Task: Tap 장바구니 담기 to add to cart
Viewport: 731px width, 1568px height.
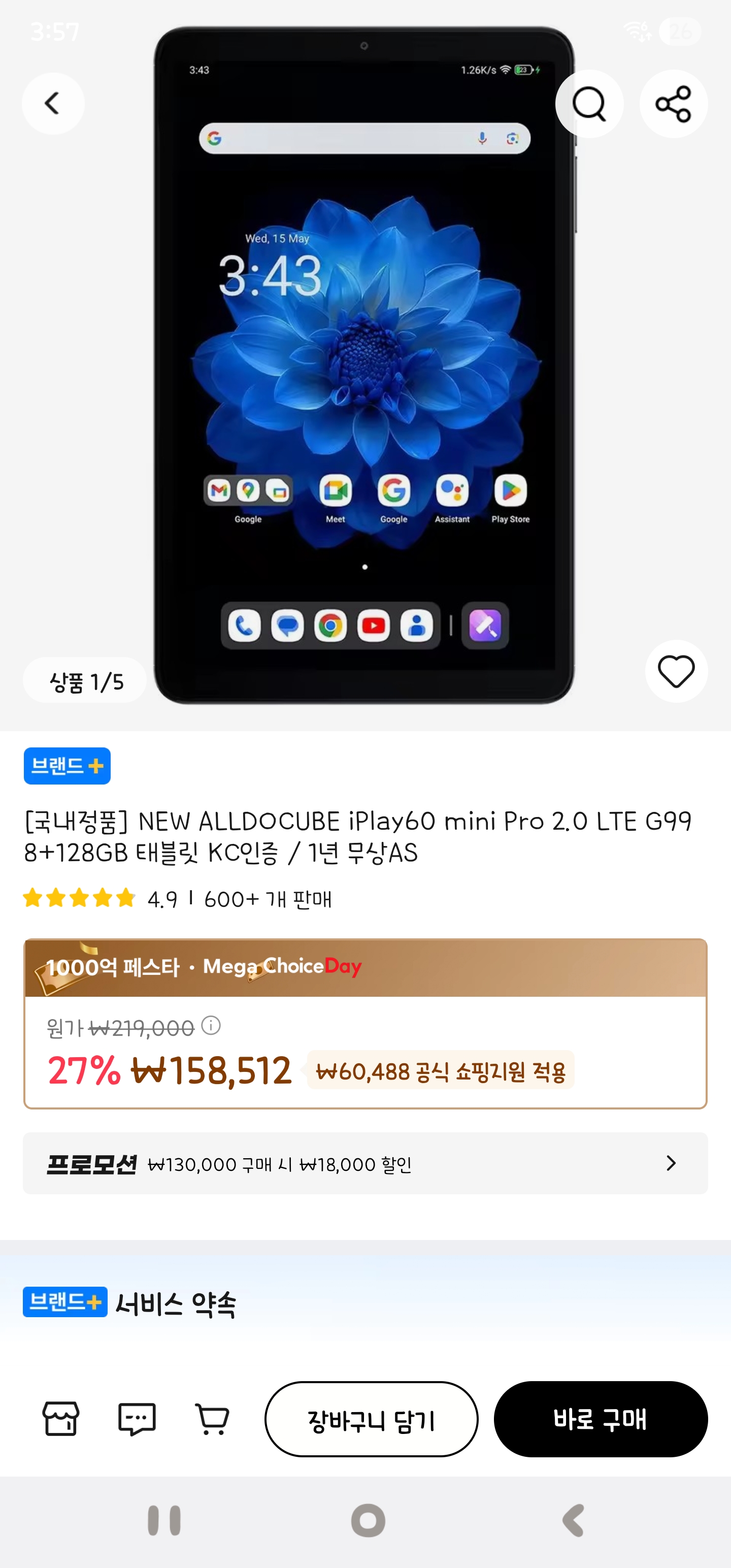Action: [371, 1419]
